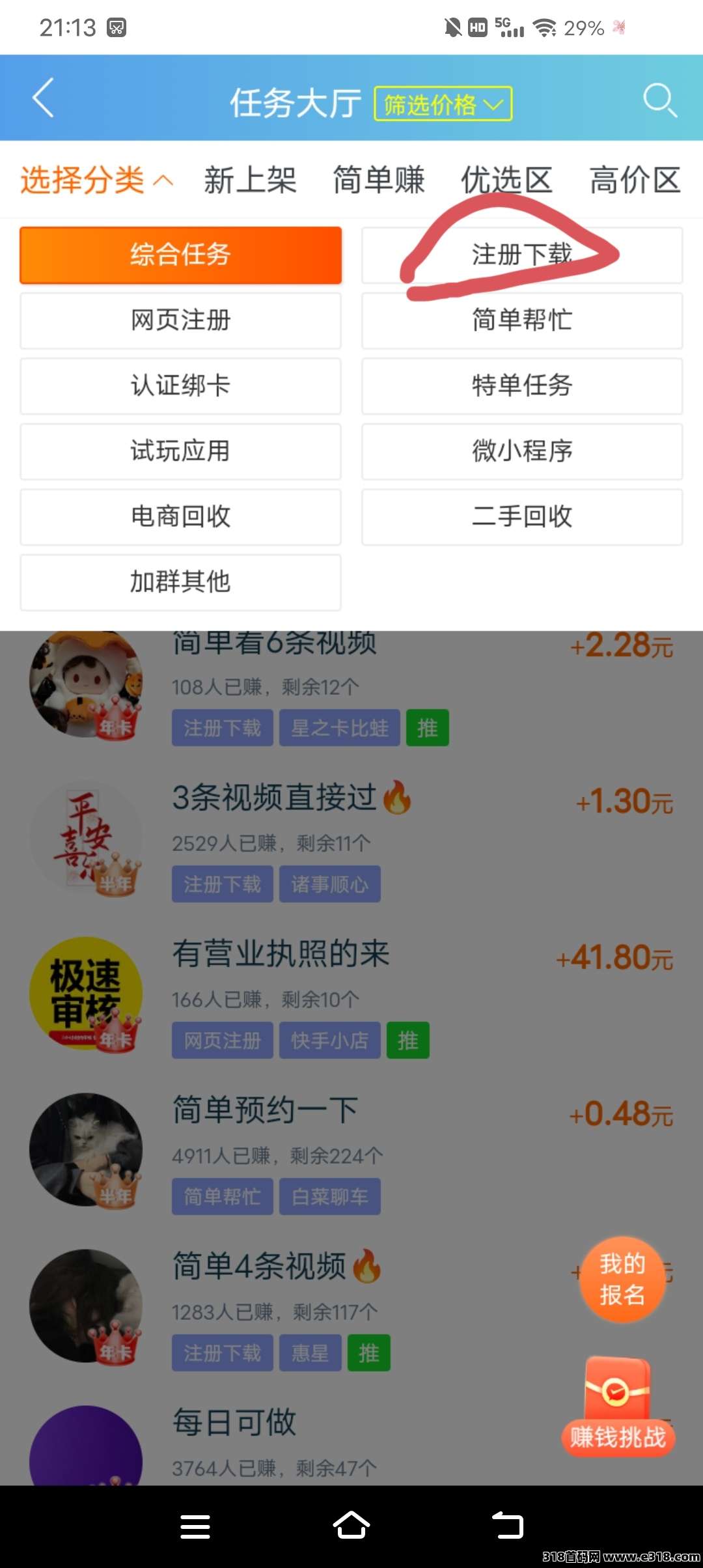Expand the 筛选价格 price filter dropdown
This screenshot has height=1568, width=703.
pos(443,104)
